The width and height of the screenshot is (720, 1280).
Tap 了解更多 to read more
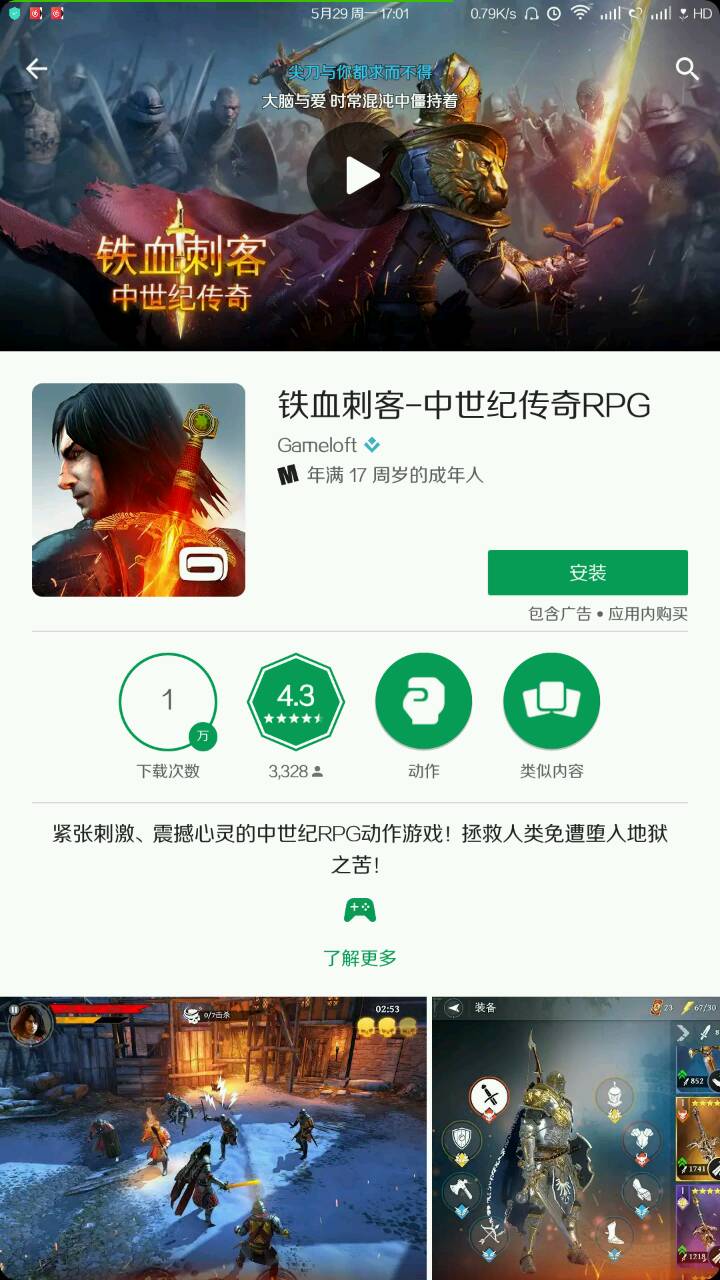tap(360, 957)
